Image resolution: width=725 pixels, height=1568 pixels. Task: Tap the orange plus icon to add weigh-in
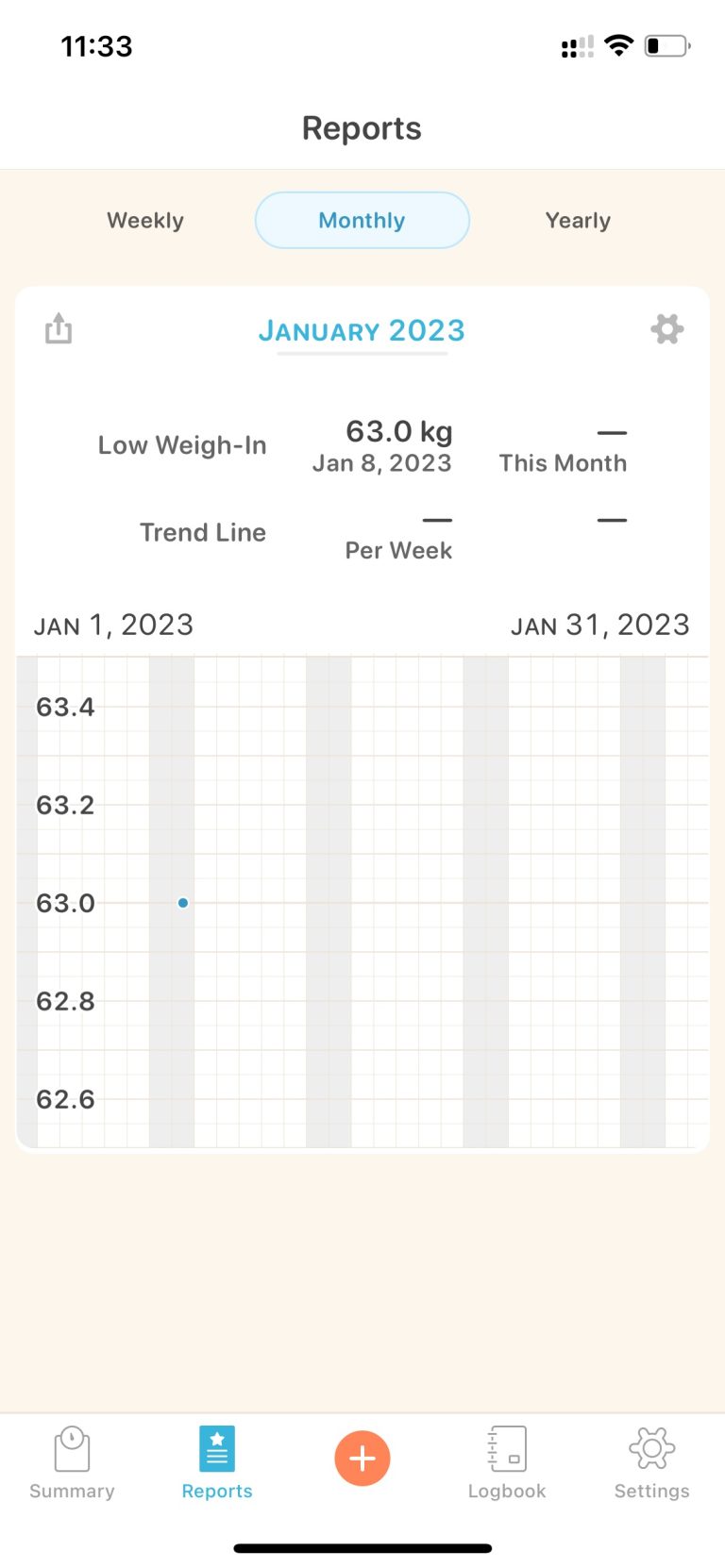[x=362, y=1458]
